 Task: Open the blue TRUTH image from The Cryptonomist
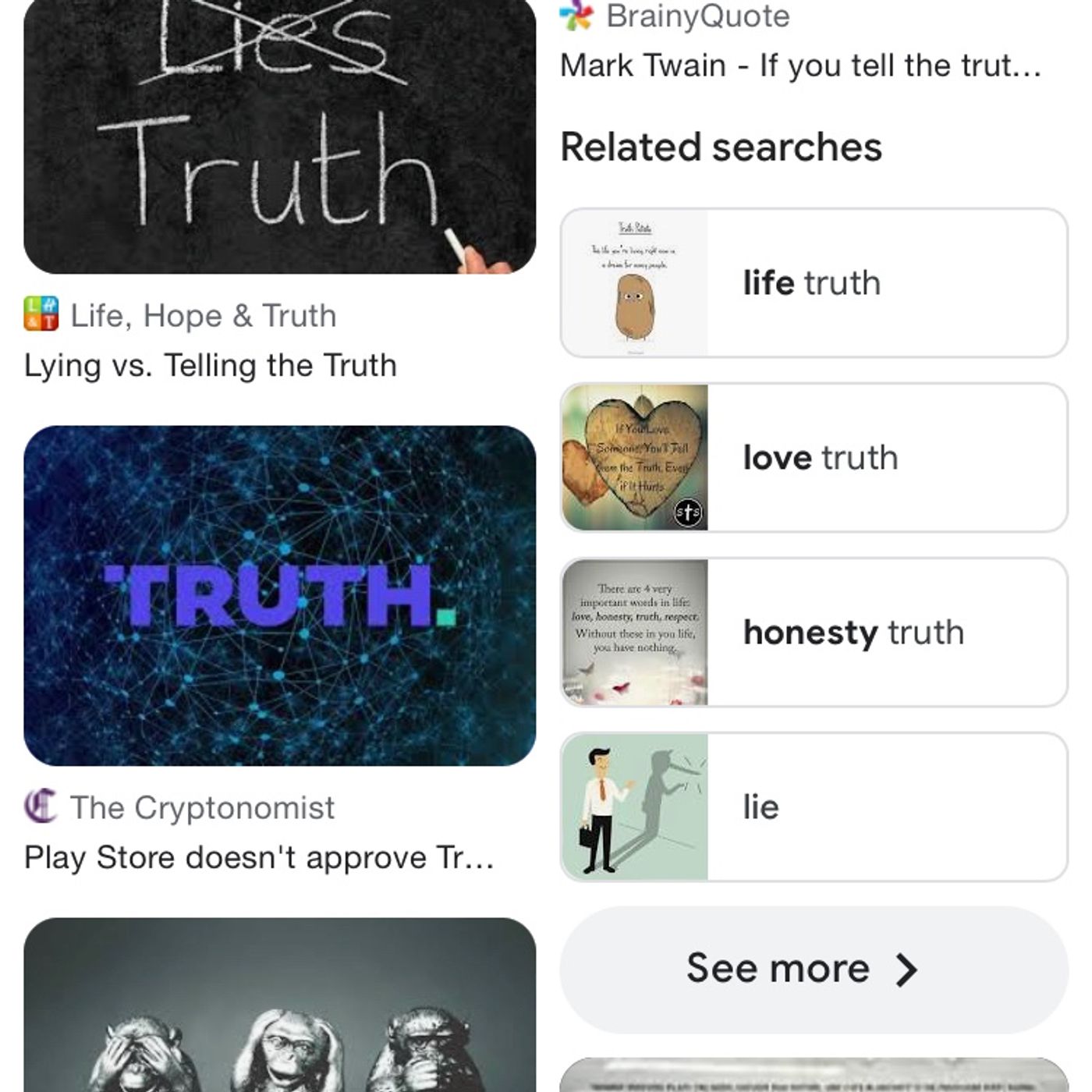(279, 595)
